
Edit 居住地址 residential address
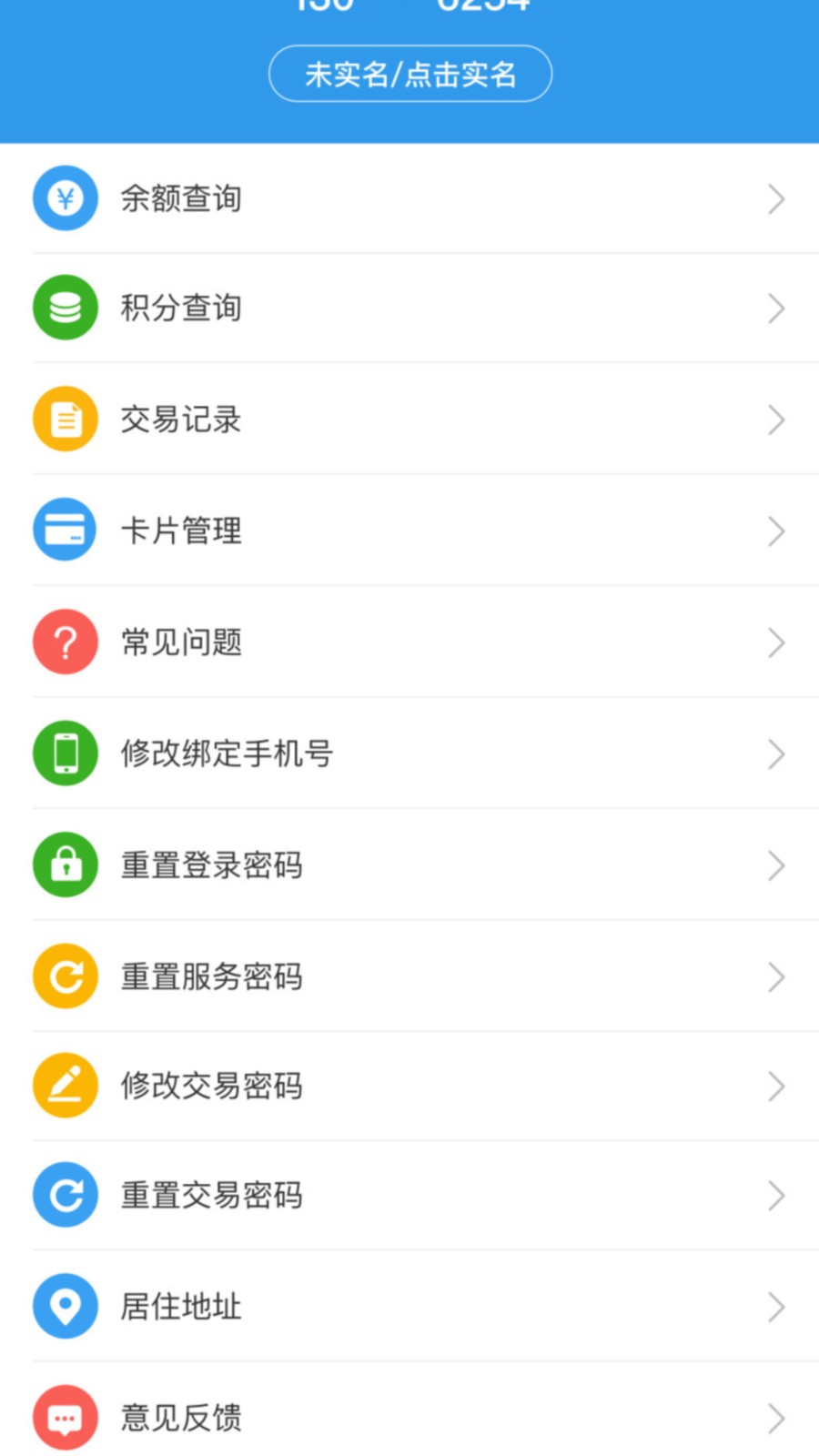409,1307
